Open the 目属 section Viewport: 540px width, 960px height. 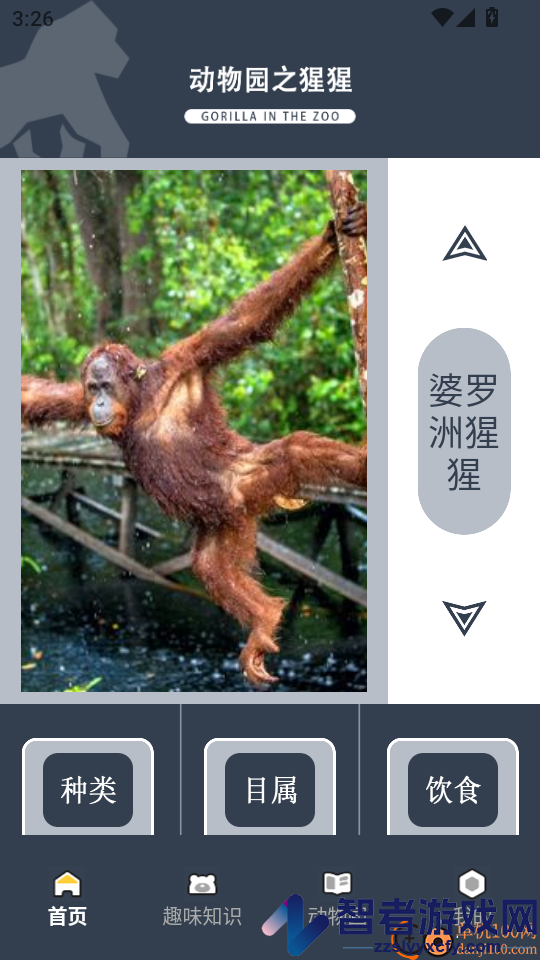tap(270, 790)
